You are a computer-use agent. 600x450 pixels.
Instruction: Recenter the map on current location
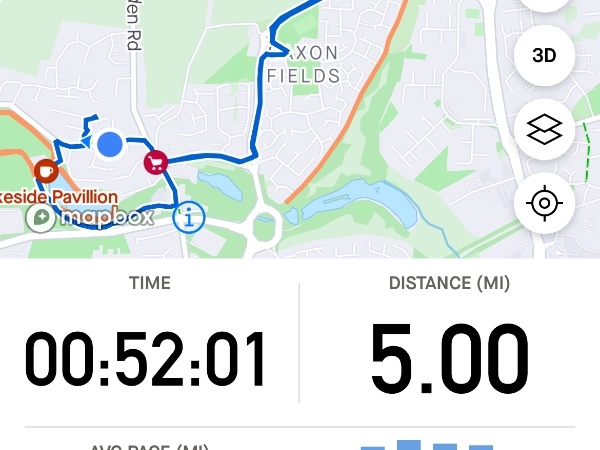(x=544, y=204)
